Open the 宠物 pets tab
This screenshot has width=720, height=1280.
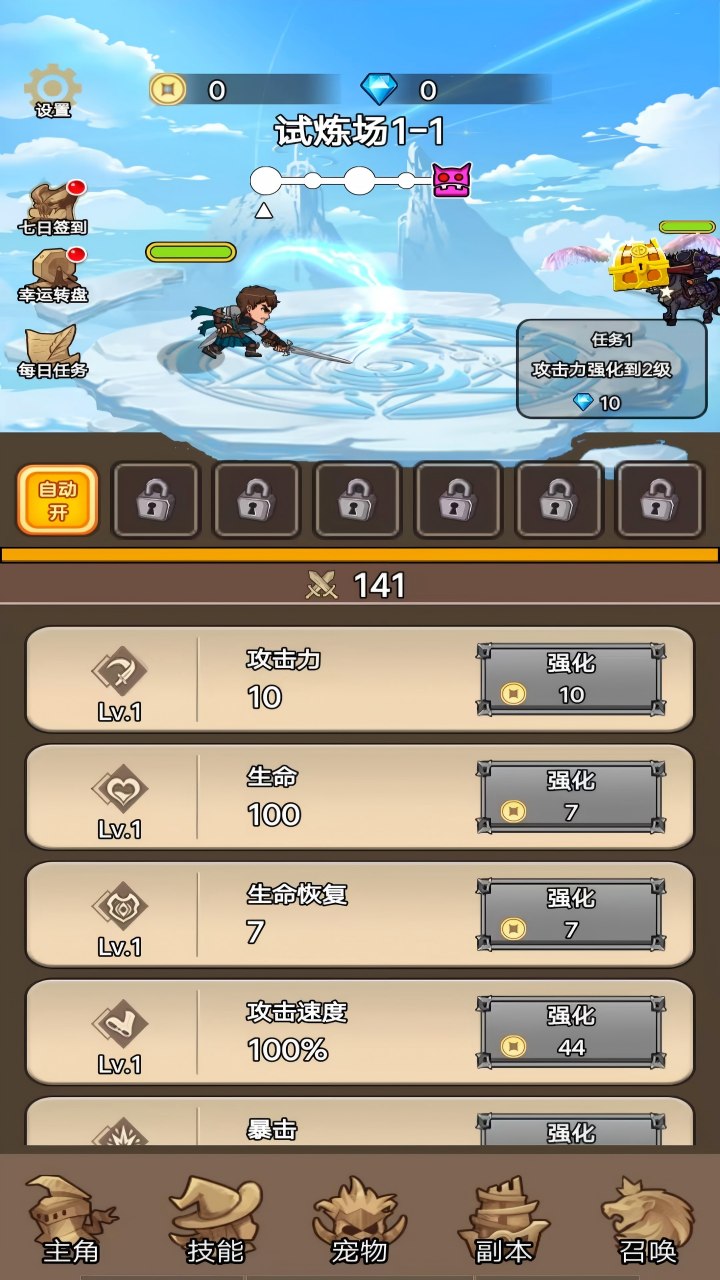pyautogui.click(x=359, y=1220)
